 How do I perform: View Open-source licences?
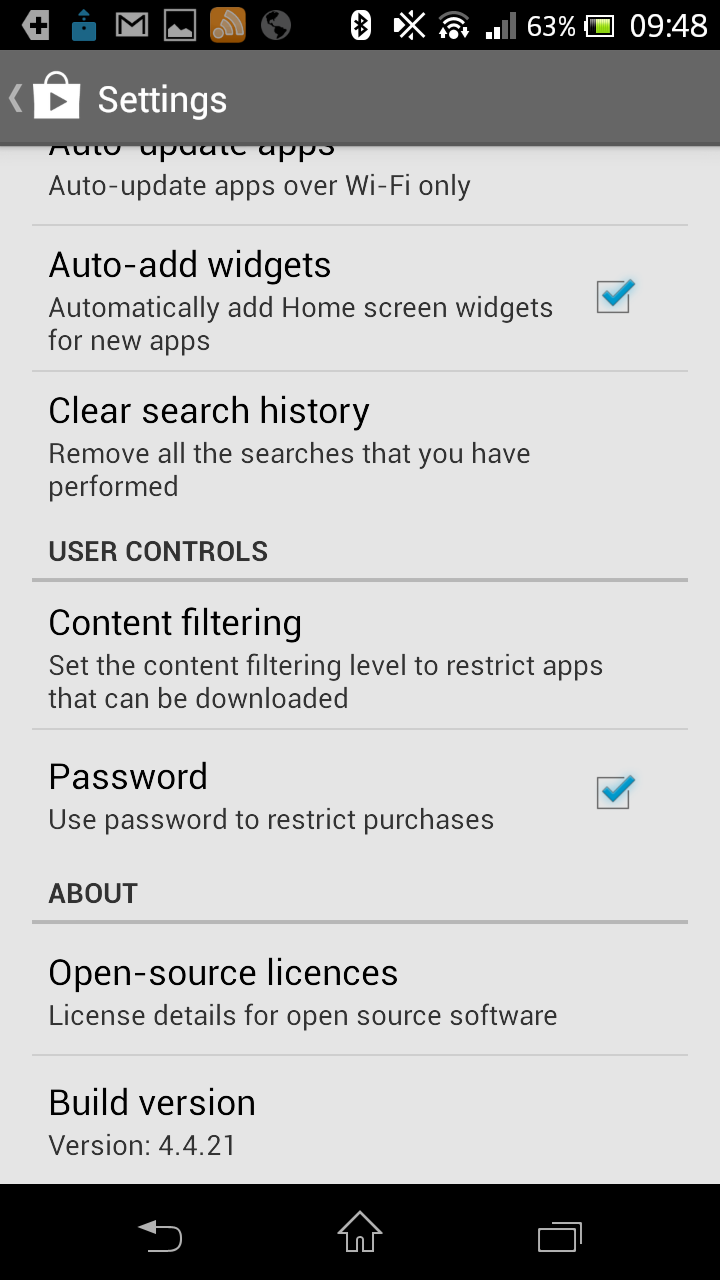point(360,990)
